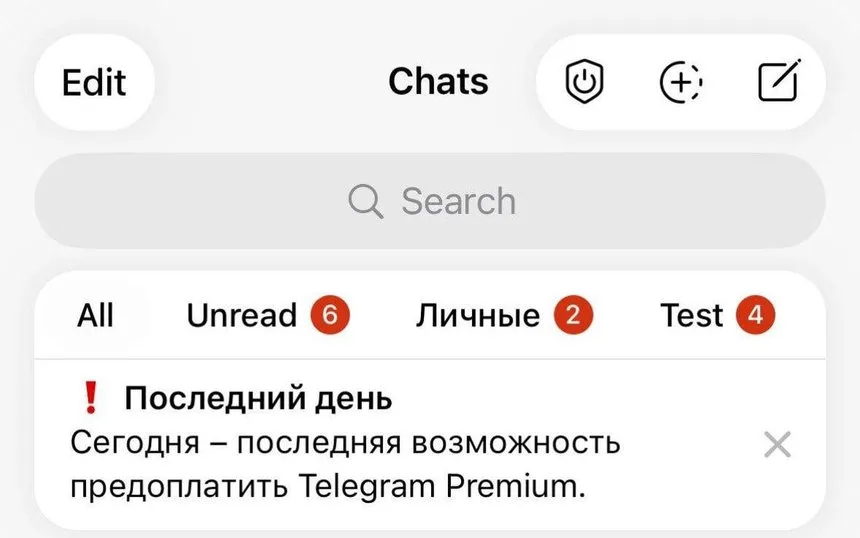The width and height of the screenshot is (860, 538).
Task: Dismiss the Telegram Premium banner
Action: coord(778,444)
